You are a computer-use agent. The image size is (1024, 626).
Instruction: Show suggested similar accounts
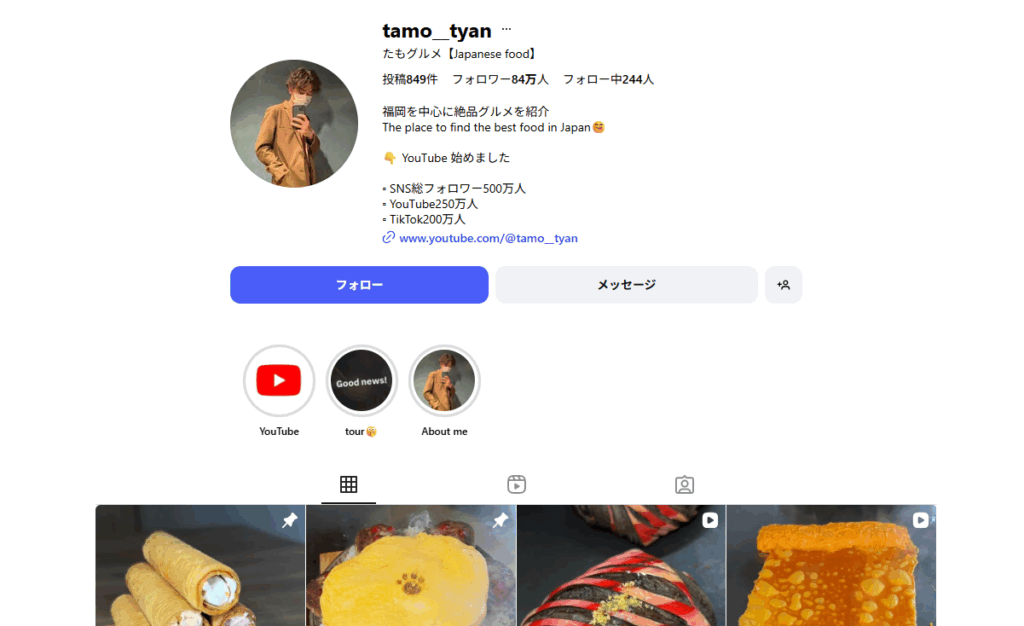pos(783,285)
